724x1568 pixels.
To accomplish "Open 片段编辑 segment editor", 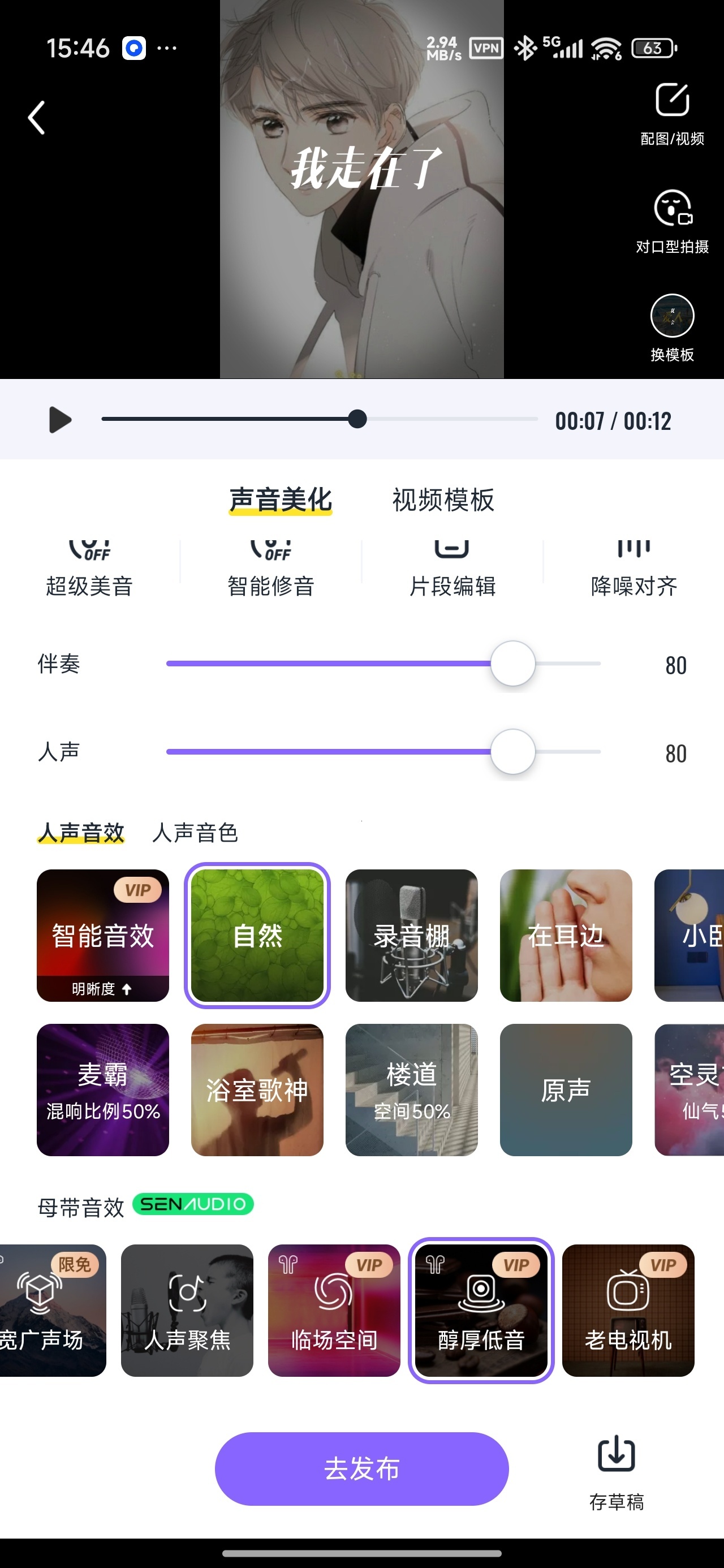I will tap(453, 568).
